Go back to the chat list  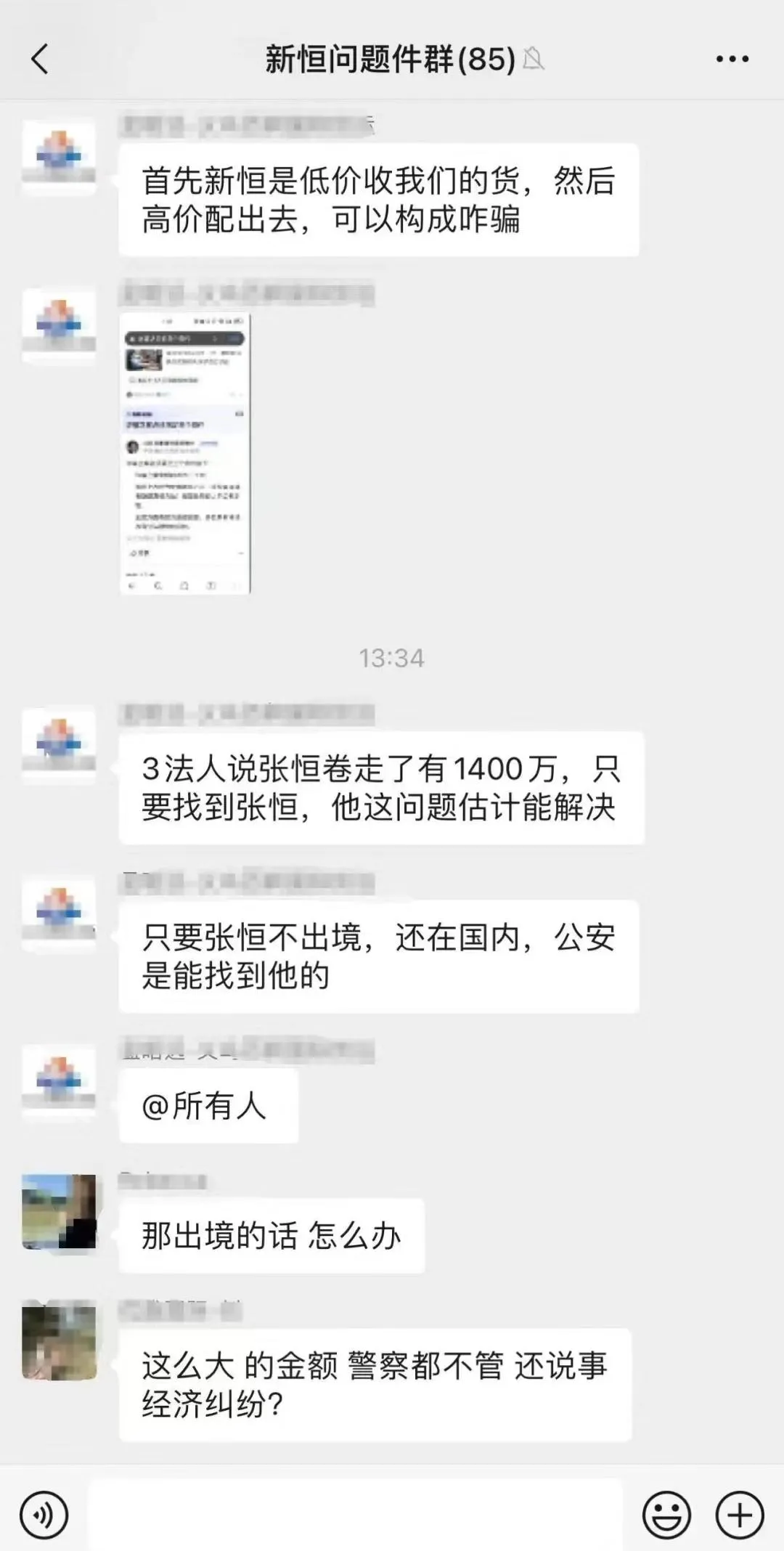(x=40, y=59)
